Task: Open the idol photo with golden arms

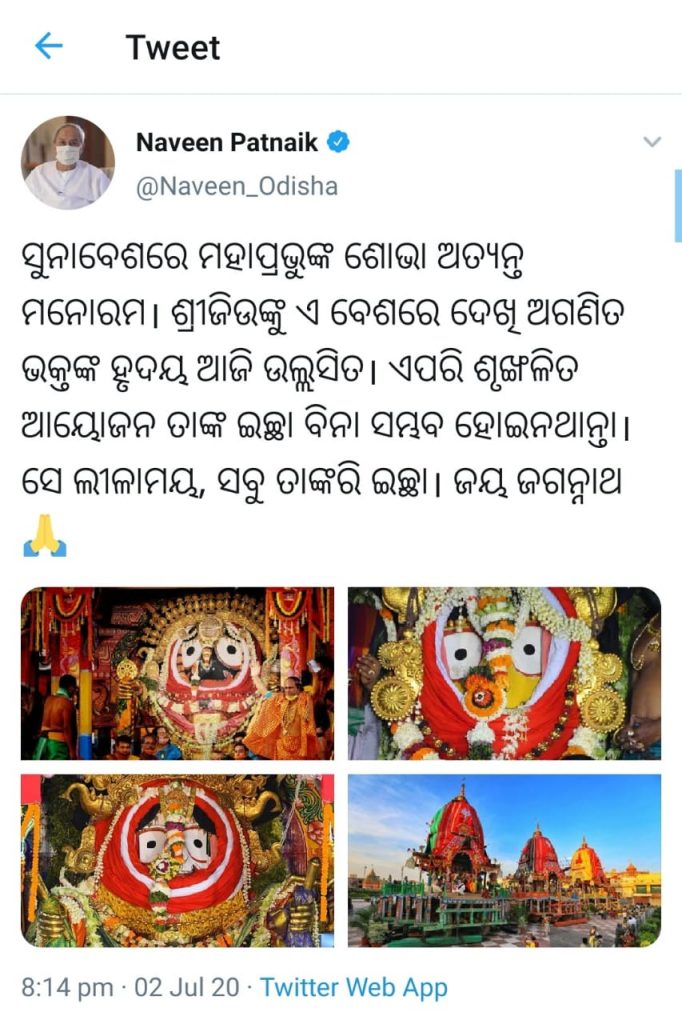Action: click(x=178, y=860)
